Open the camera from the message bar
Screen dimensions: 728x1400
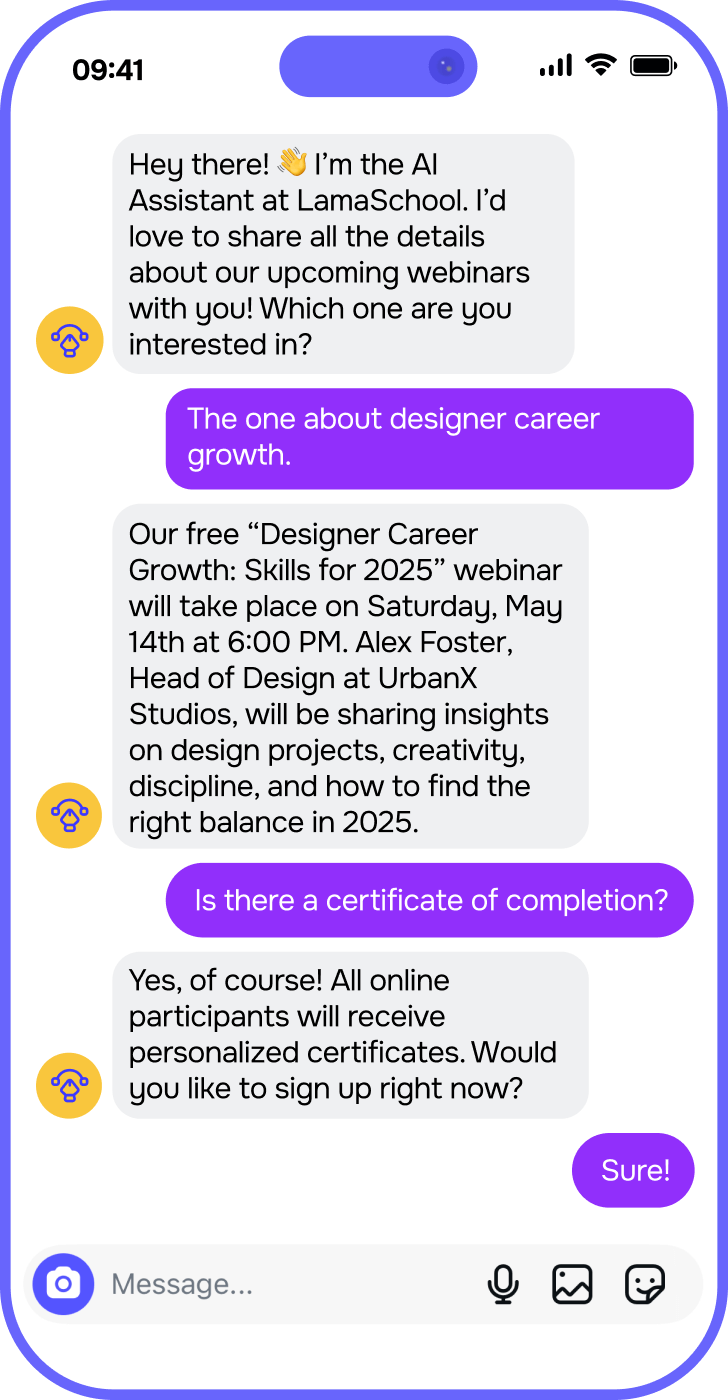63,1284
